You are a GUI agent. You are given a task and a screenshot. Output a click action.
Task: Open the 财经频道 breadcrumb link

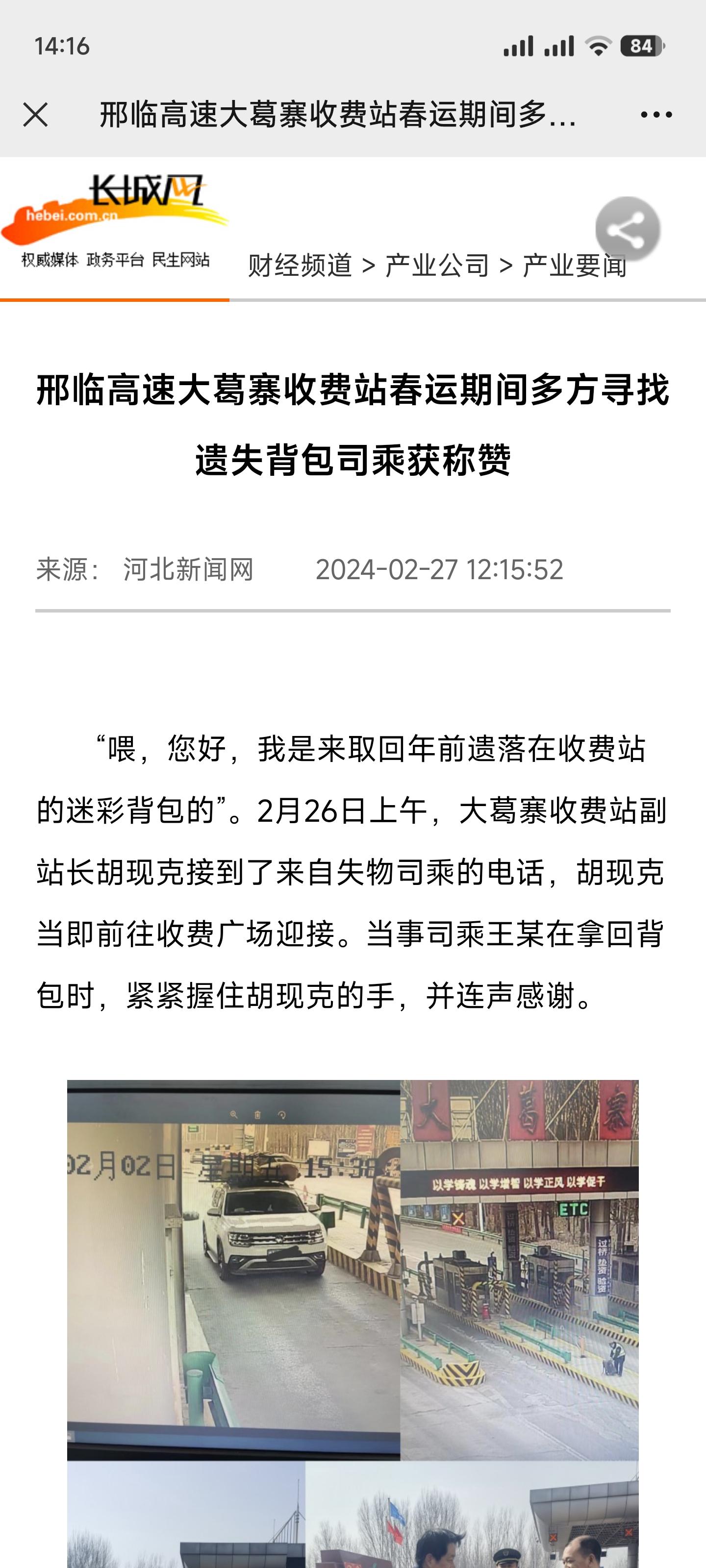tap(300, 266)
